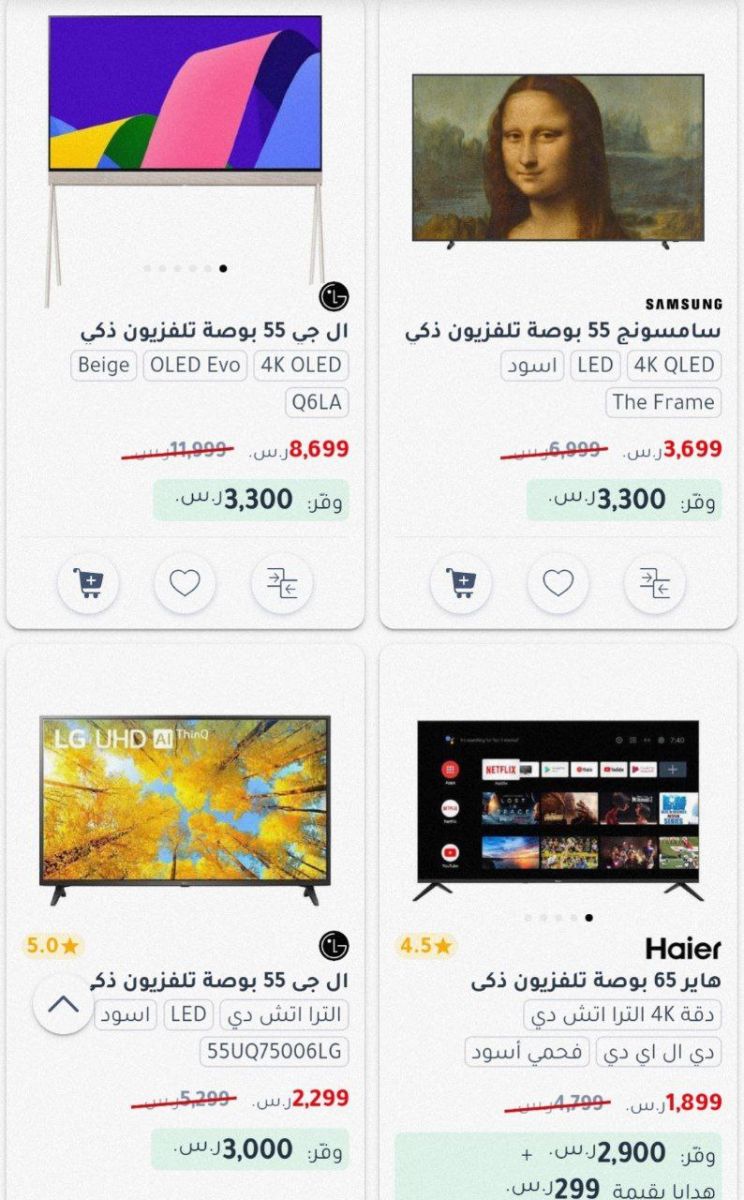Compare the LG 55-inch OLED Evo TV
Screen dimensions: 744x1200
(281, 582)
